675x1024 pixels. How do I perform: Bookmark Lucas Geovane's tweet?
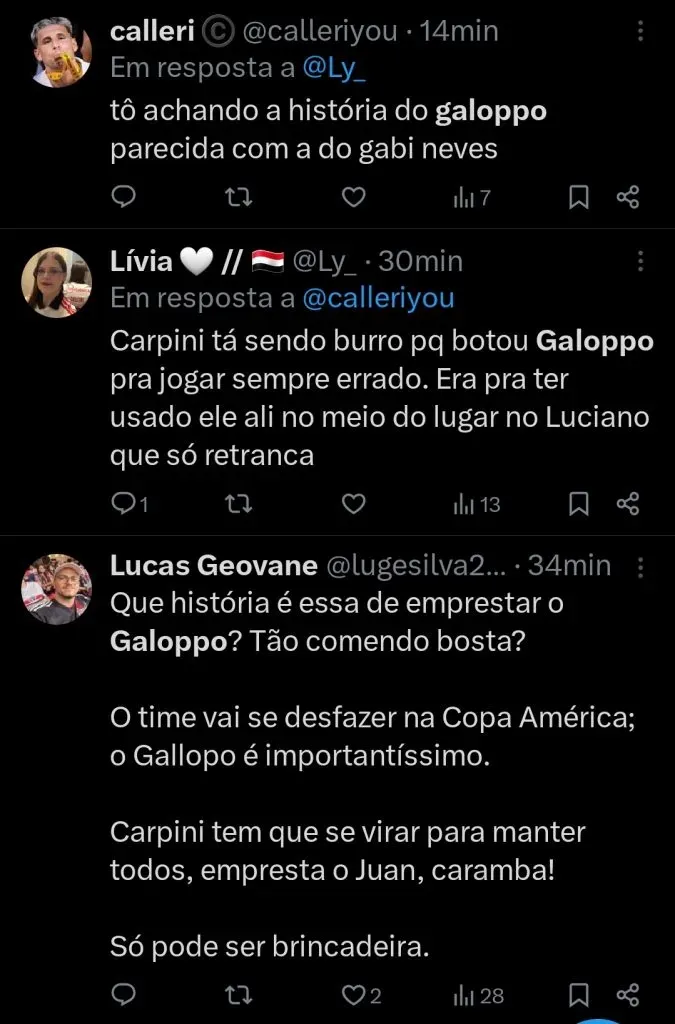coord(578,994)
